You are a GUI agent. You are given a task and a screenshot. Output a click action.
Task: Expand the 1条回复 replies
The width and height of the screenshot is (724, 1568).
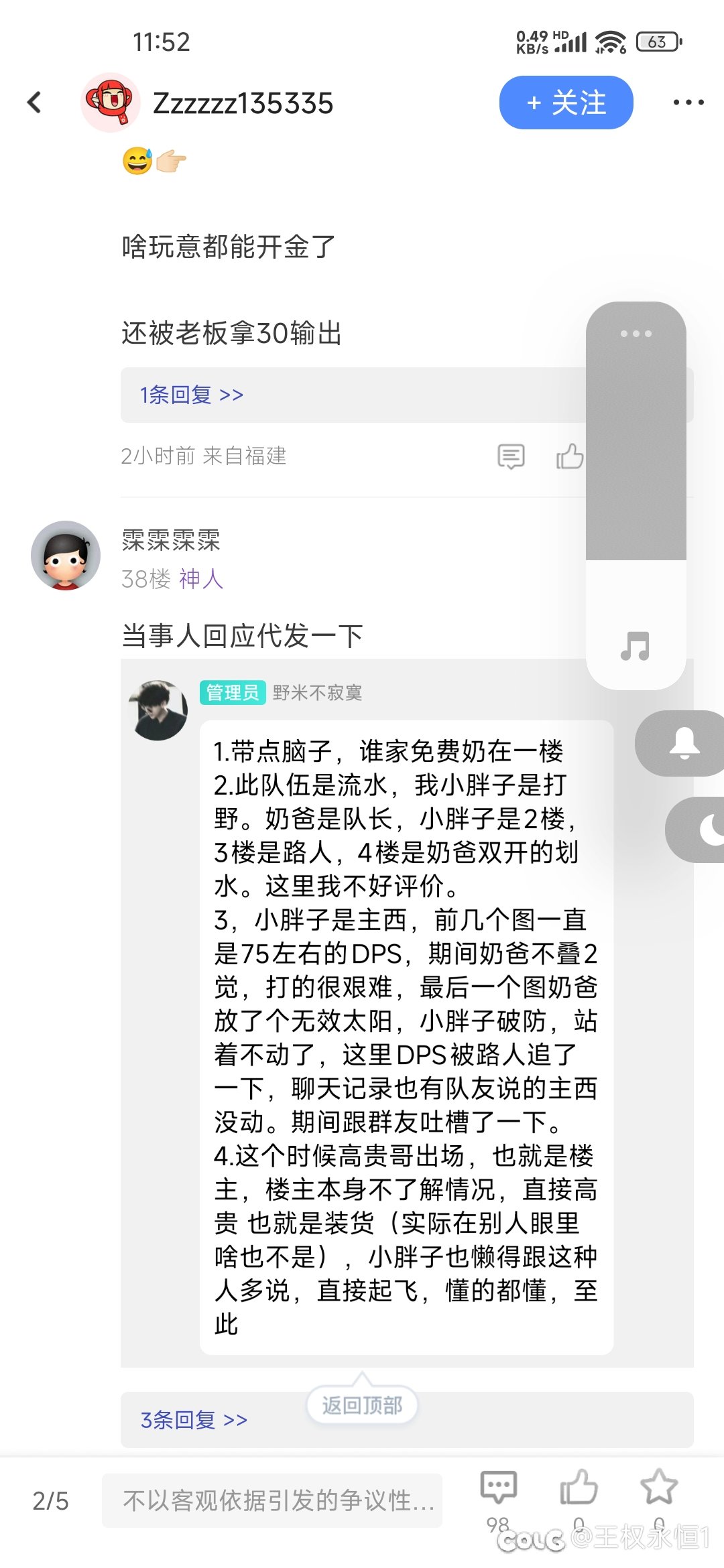[191, 395]
